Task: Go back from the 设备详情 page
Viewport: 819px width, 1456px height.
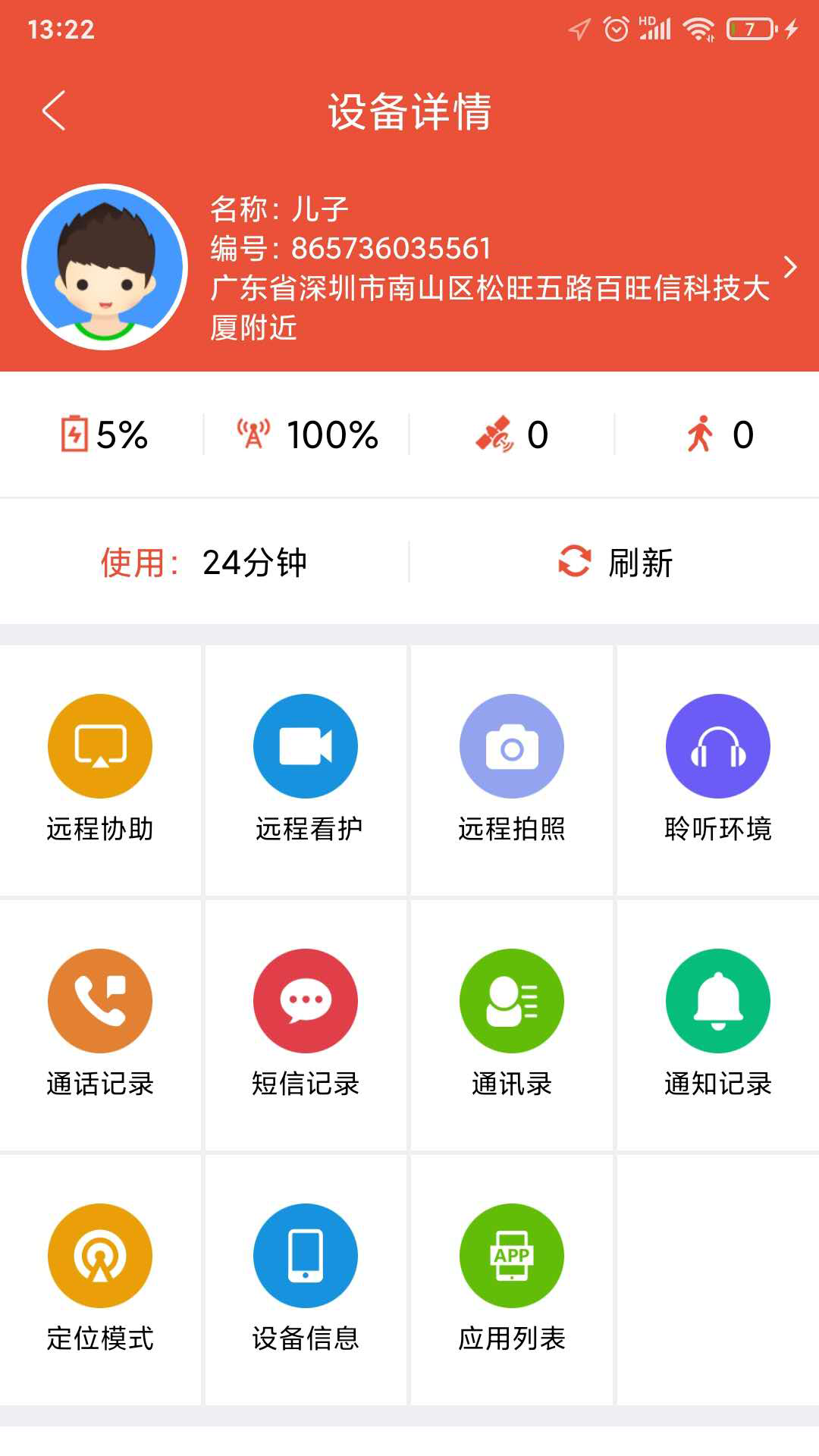Action: tap(54, 111)
